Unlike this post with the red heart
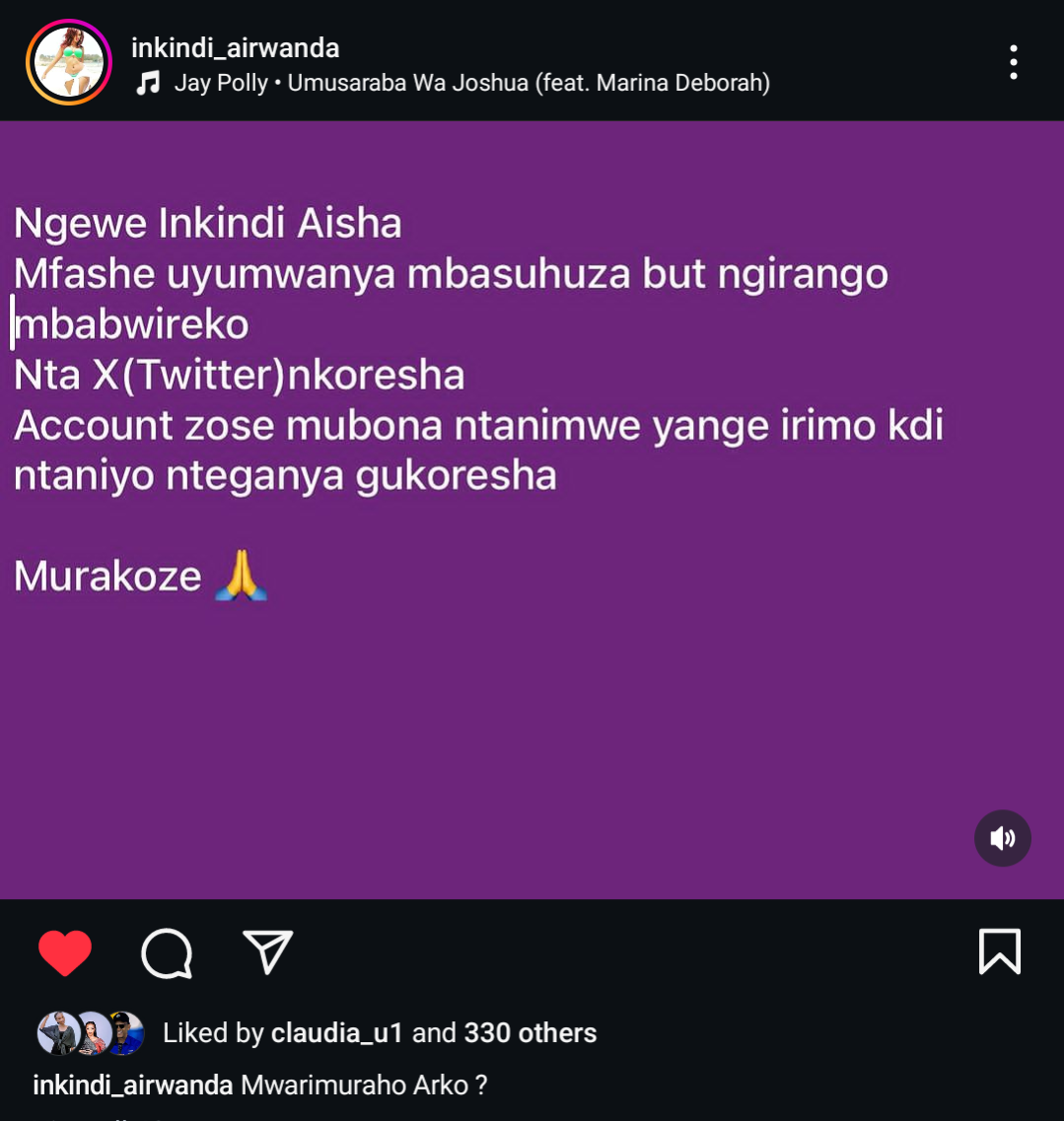This screenshot has width=1064, height=1121. point(65,952)
